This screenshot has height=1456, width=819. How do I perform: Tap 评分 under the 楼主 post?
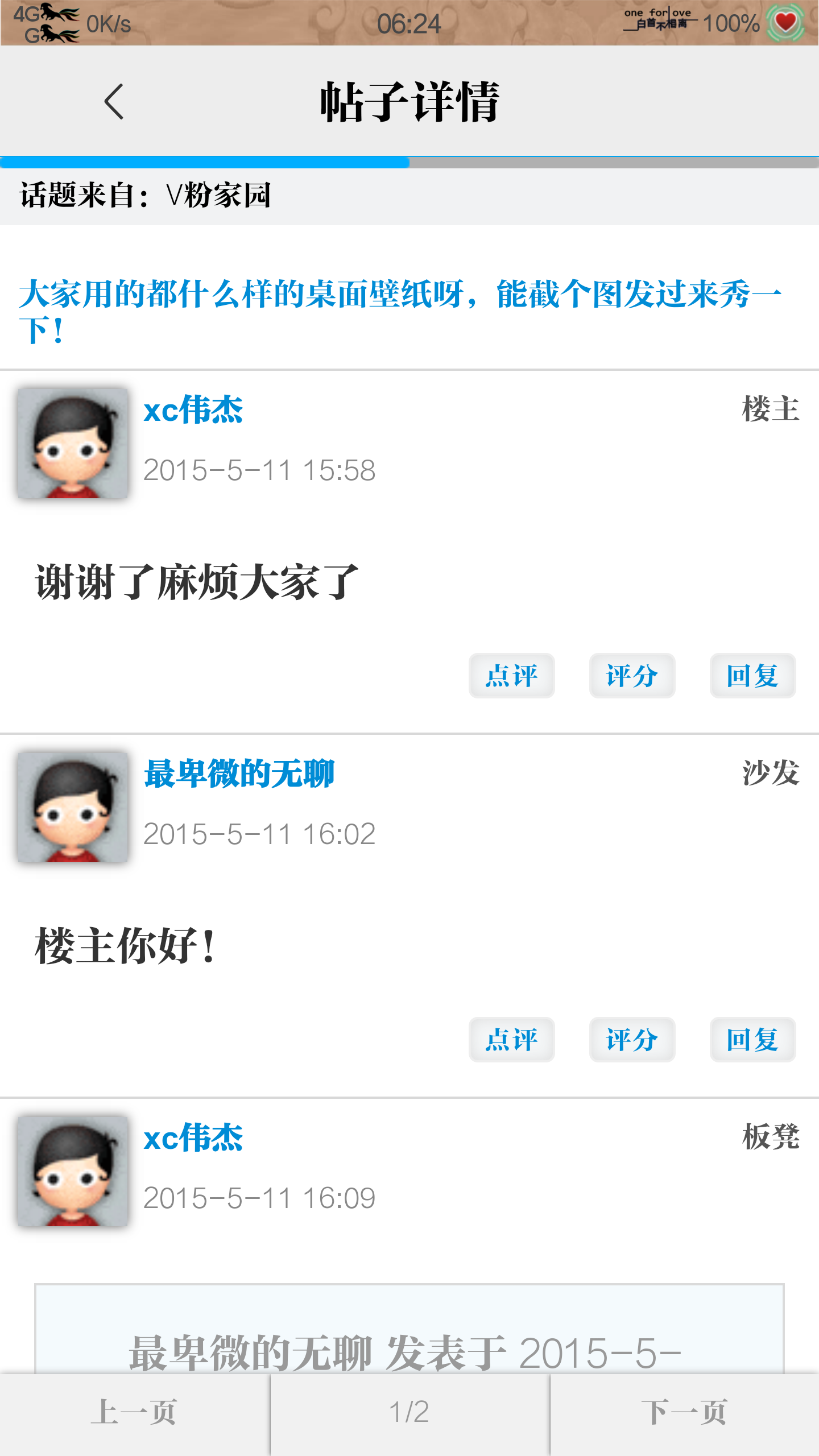(x=632, y=676)
